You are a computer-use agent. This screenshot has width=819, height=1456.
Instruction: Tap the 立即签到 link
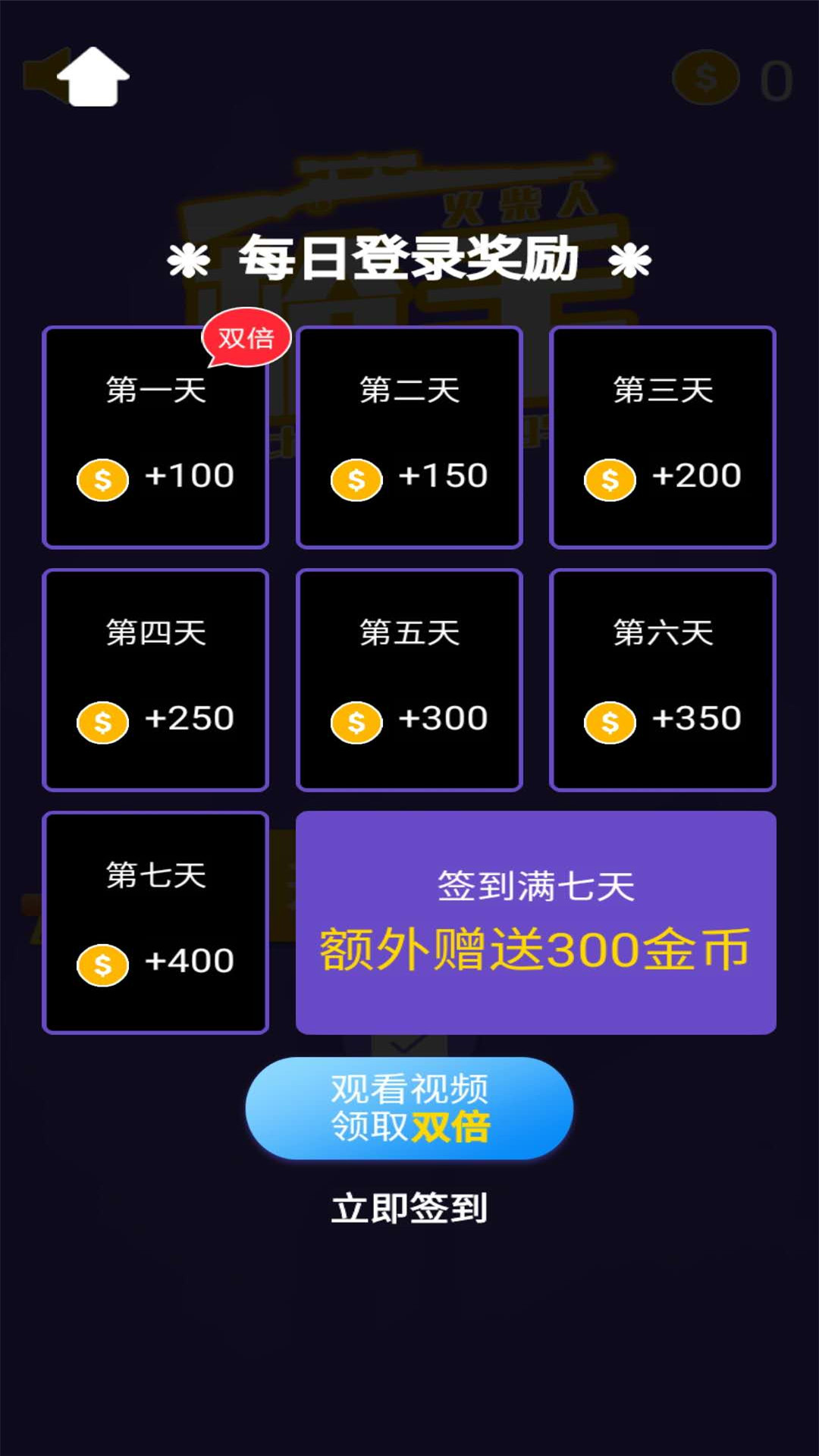tap(409, 1206)
